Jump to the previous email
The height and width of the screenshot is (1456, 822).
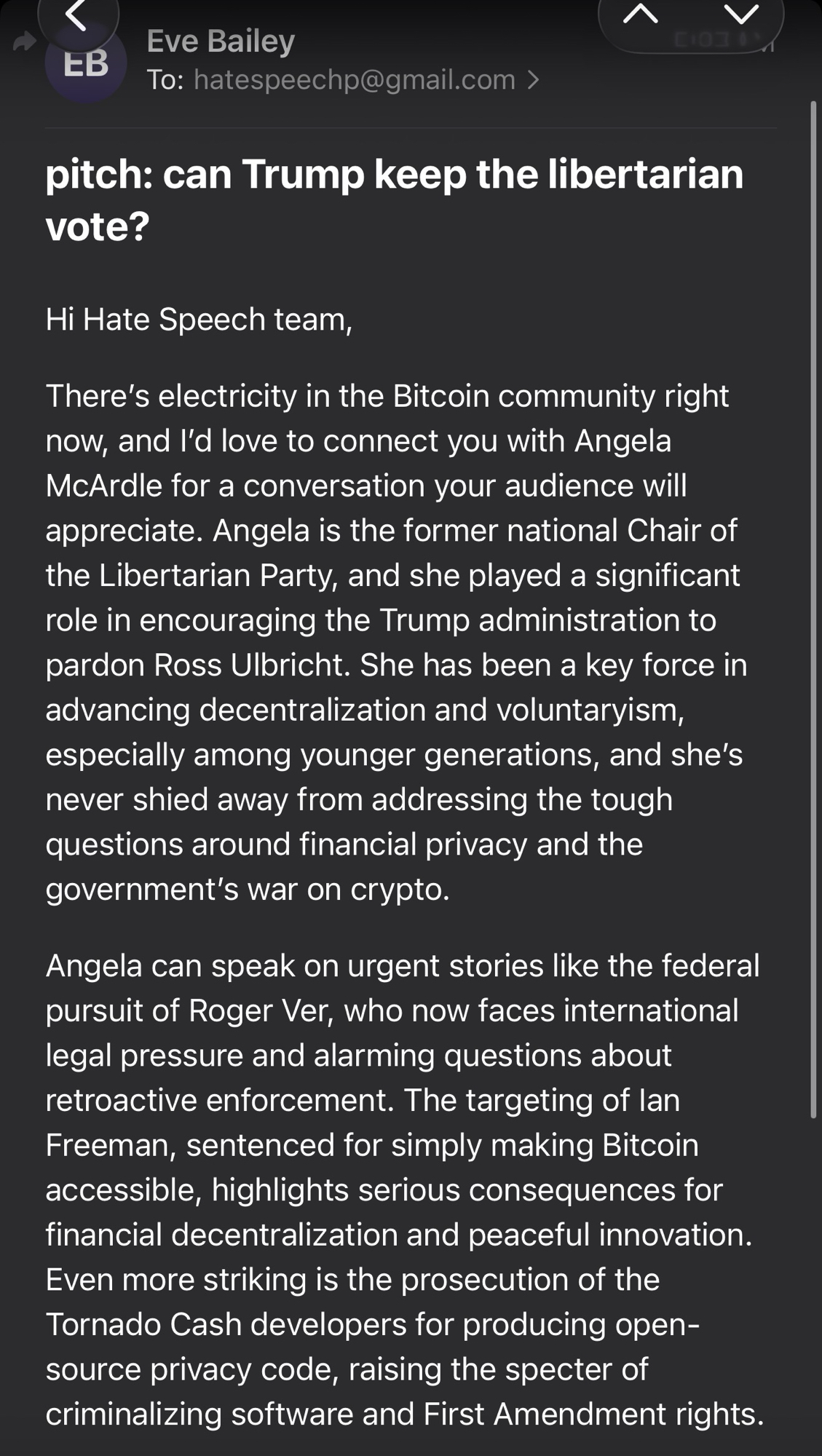pyautogui.click(x=641, y=15)
